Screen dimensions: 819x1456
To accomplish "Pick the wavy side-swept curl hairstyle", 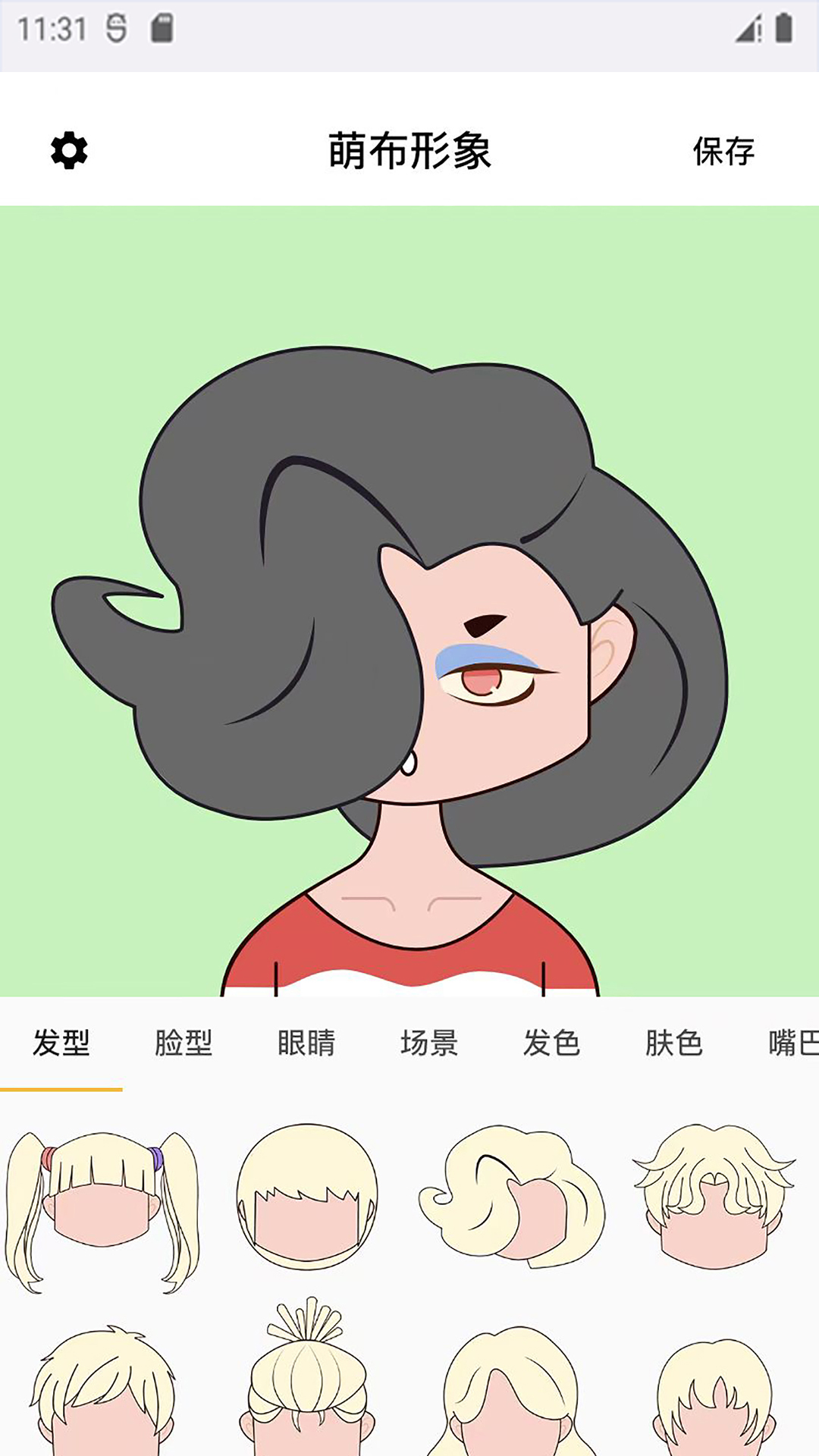I will click(x=512, y=1197).
